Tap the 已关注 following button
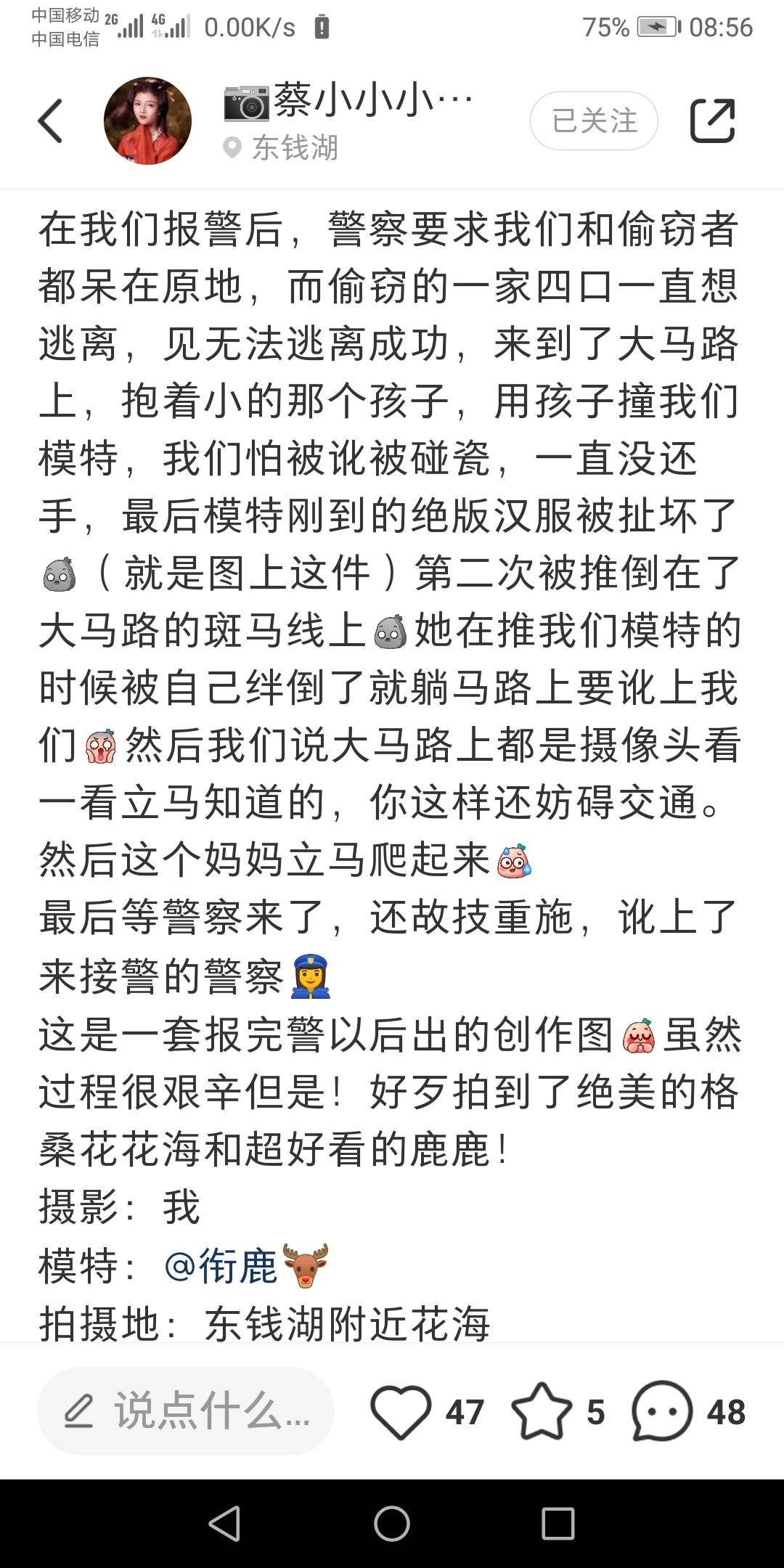The image size is (784, 1568). [x=594, y=121]
